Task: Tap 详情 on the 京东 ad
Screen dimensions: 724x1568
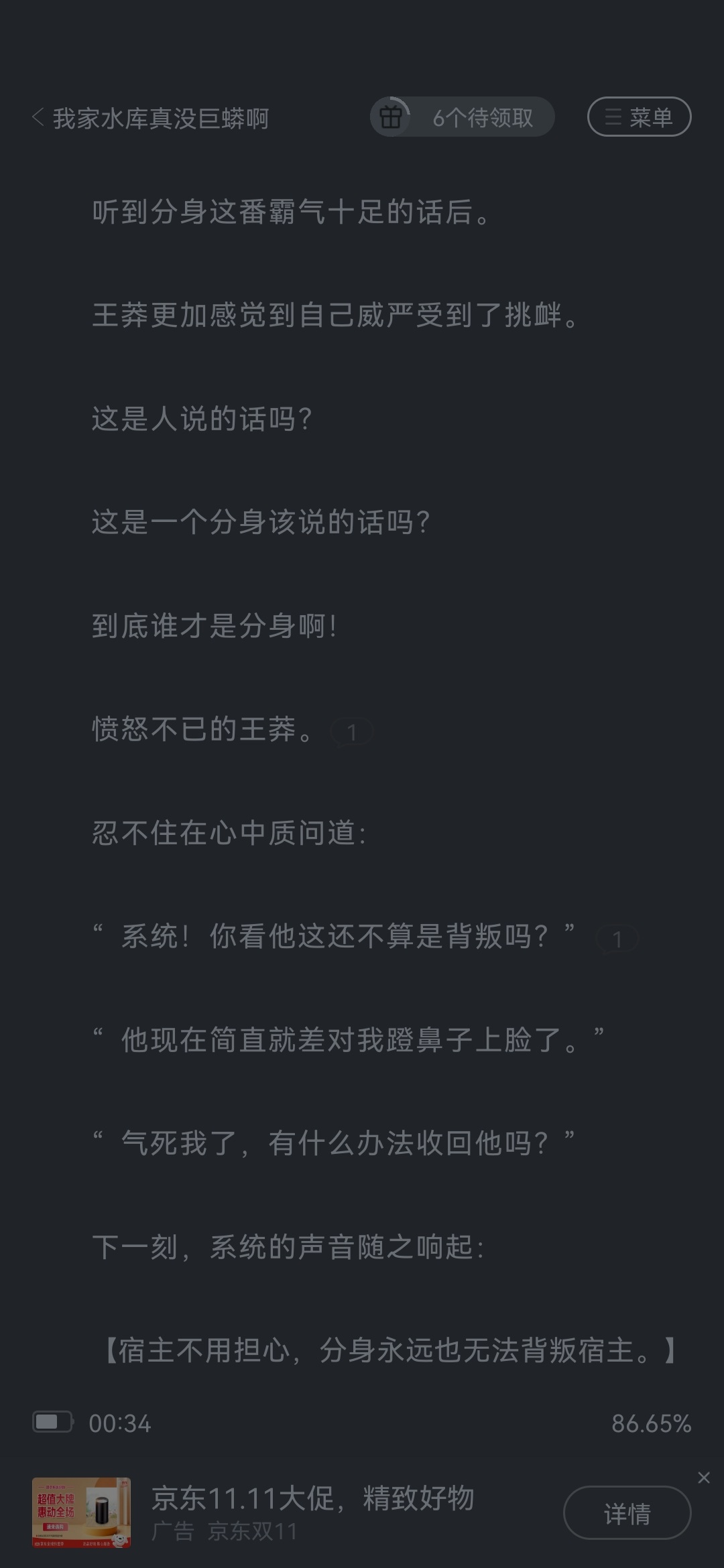Action: click(627, 1513)
